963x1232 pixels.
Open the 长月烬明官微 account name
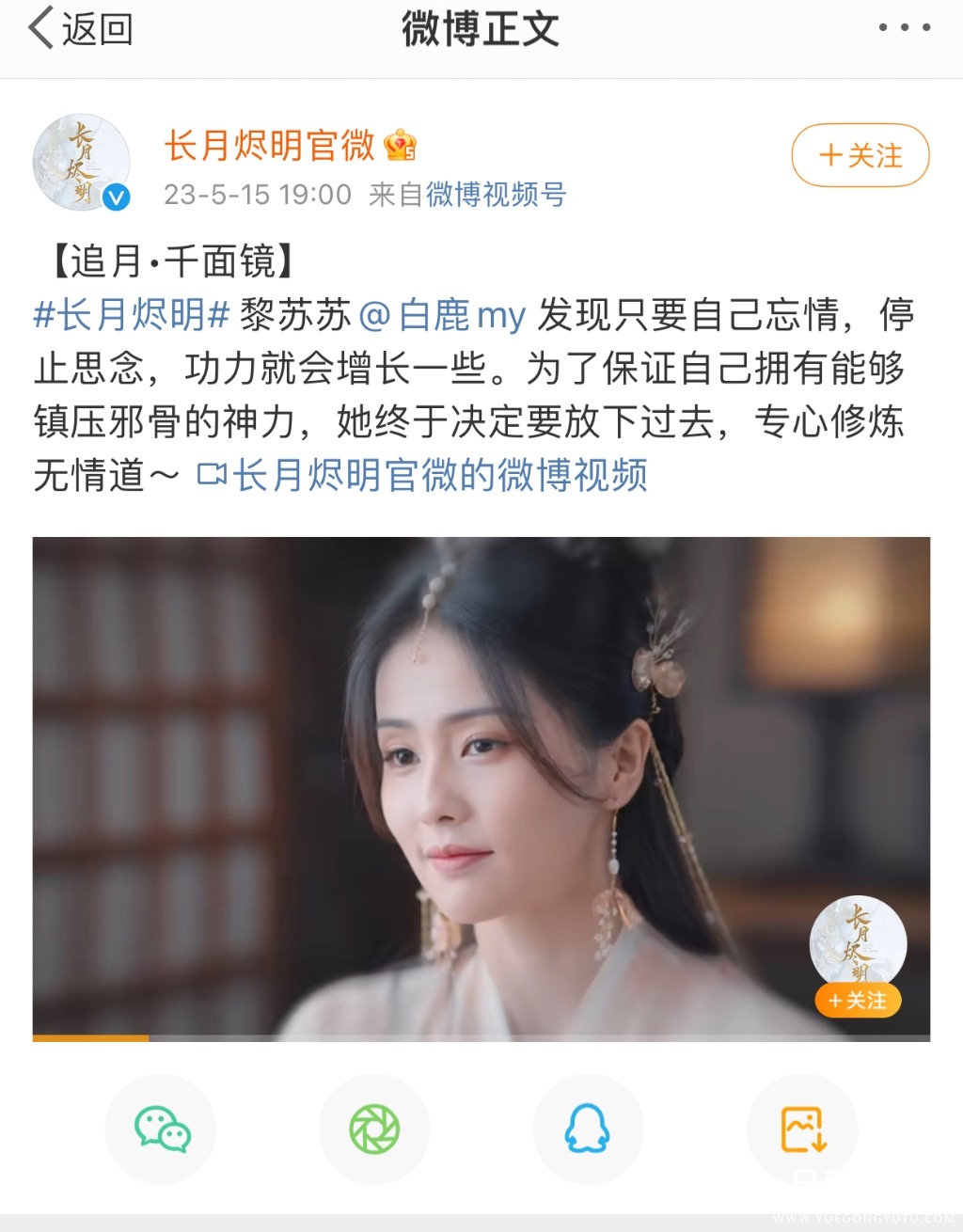[270, 146]
